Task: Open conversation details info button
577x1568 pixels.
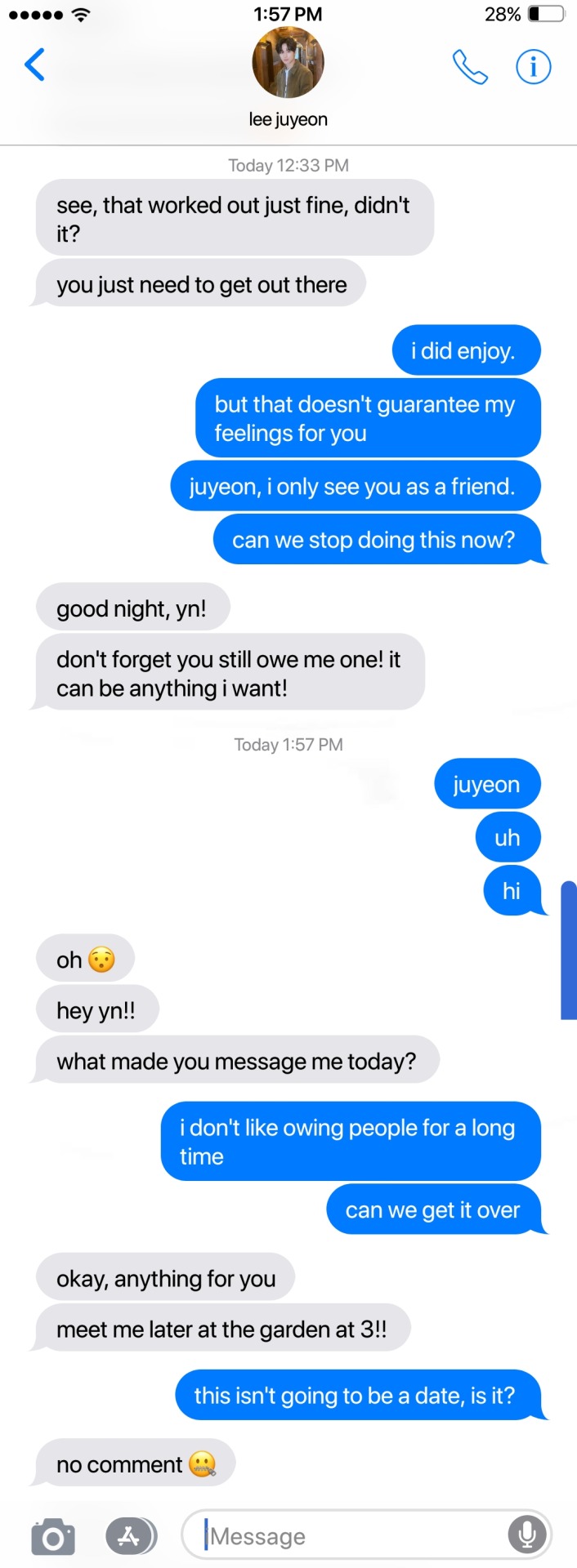Action: click(x=534, y=67)
